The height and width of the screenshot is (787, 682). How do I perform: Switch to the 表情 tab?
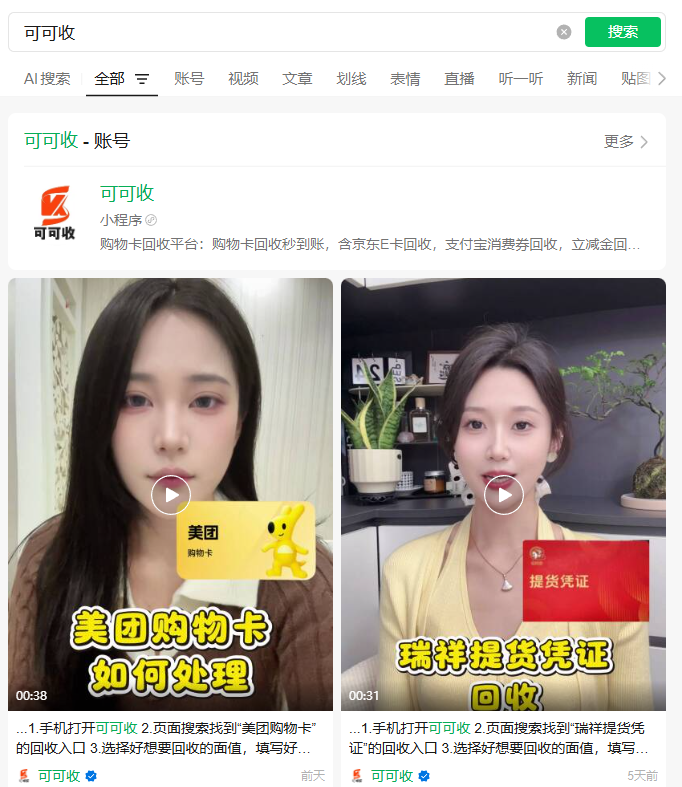pyautogui.click(x=405, y=79)
